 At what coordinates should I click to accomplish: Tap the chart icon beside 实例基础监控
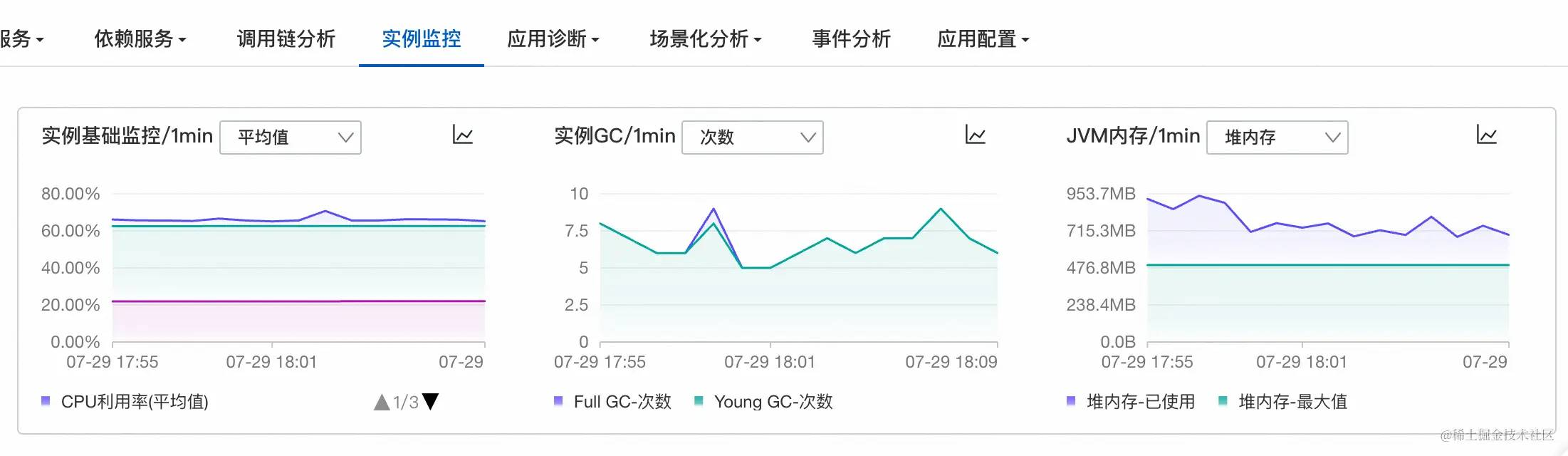coord(463,135)
